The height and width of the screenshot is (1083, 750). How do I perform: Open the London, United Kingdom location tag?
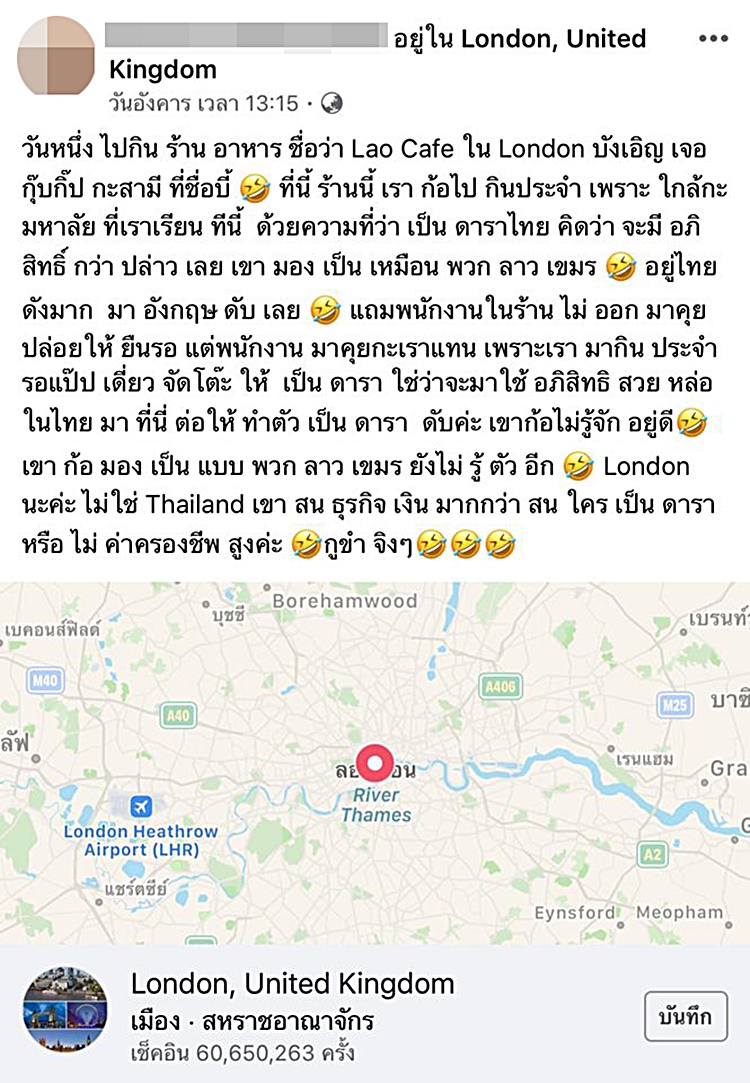[x=552, y=39]
